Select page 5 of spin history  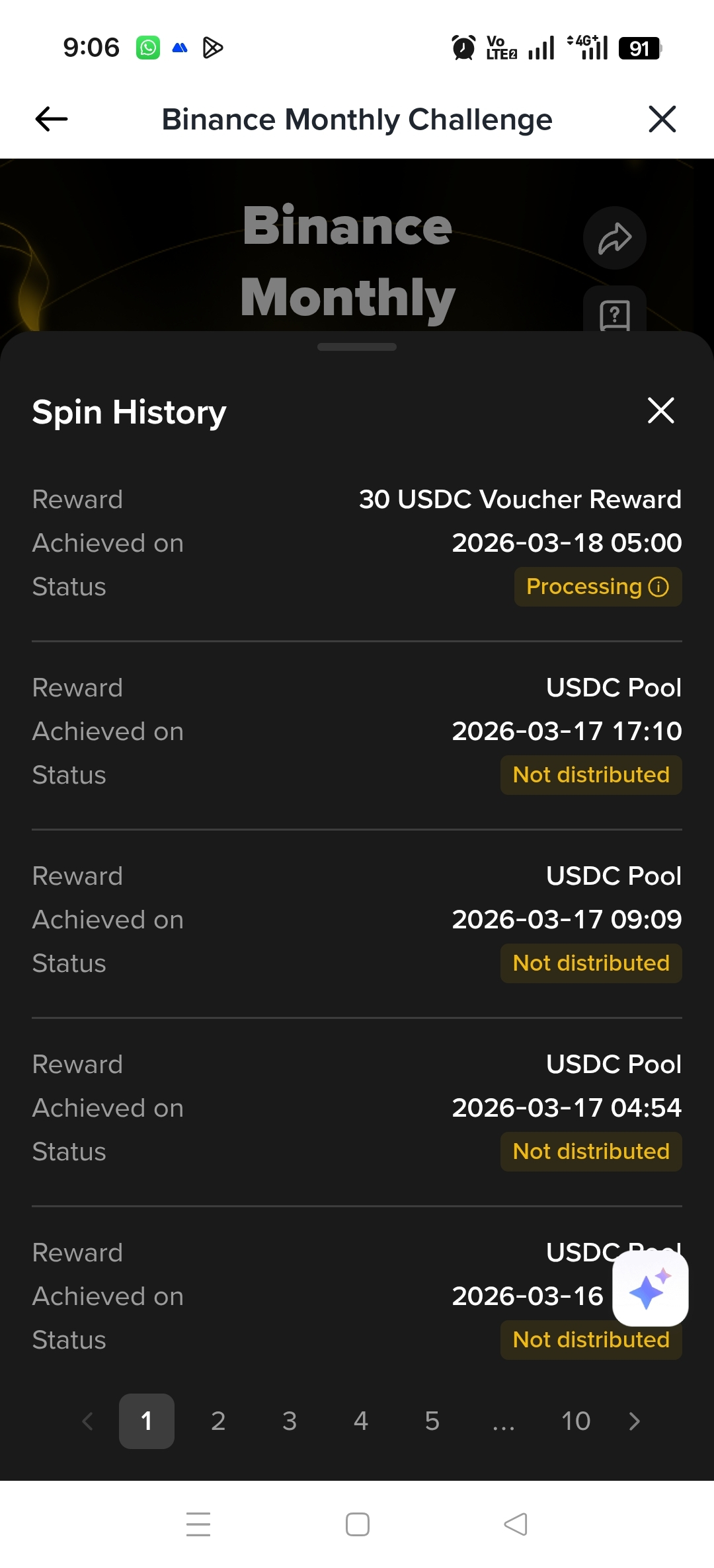[432, 1421]
